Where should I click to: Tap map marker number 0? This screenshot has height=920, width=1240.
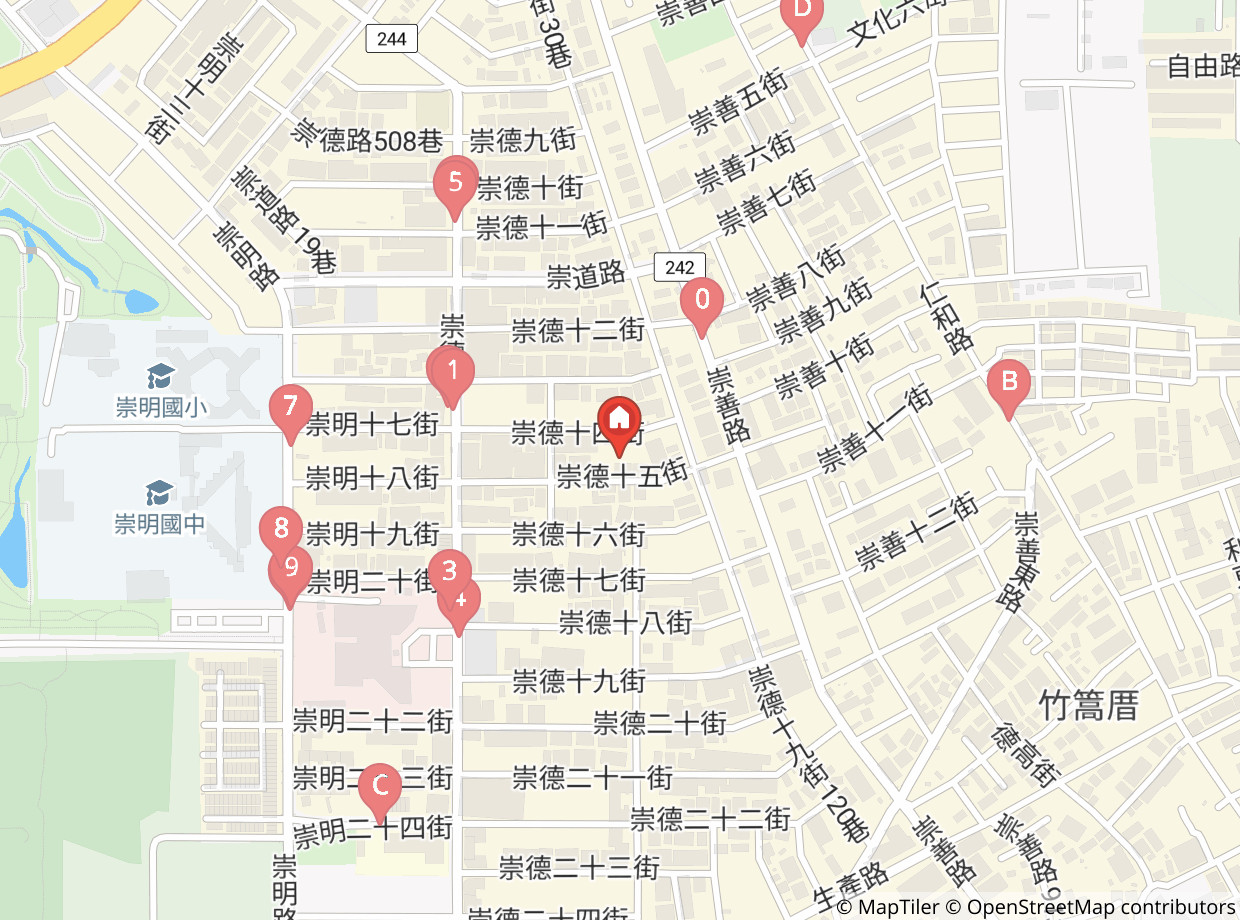click(x=701, y=301)
